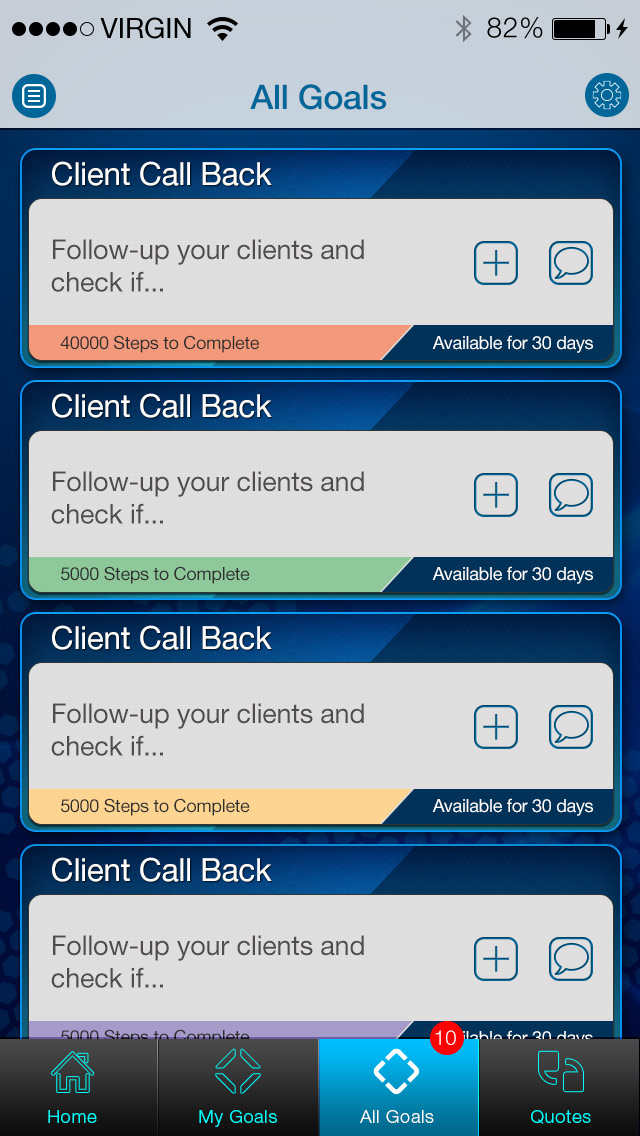Add the yellow 5000 Steps goal

tap(495, 727)
